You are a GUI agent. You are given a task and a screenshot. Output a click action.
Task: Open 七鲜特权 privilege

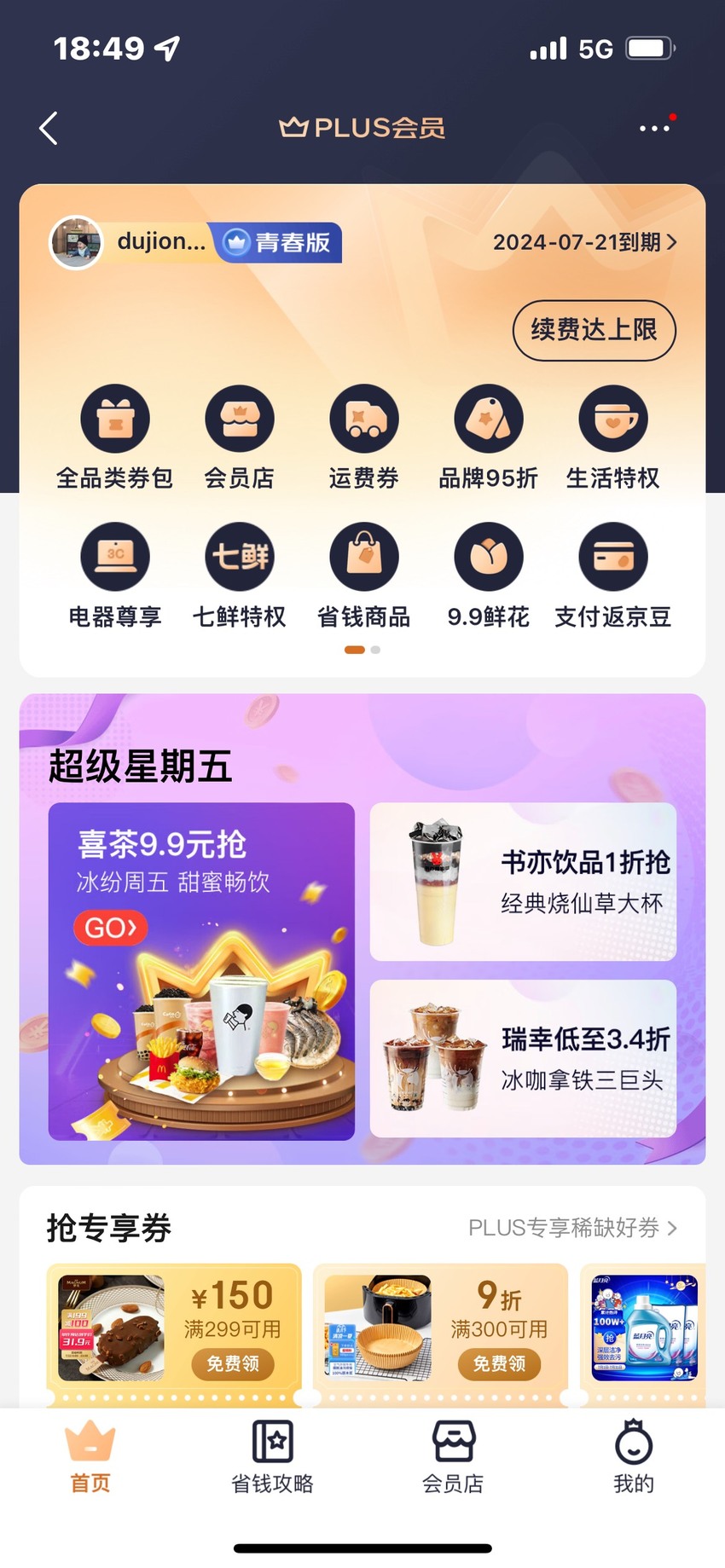[x=240, y=576]
